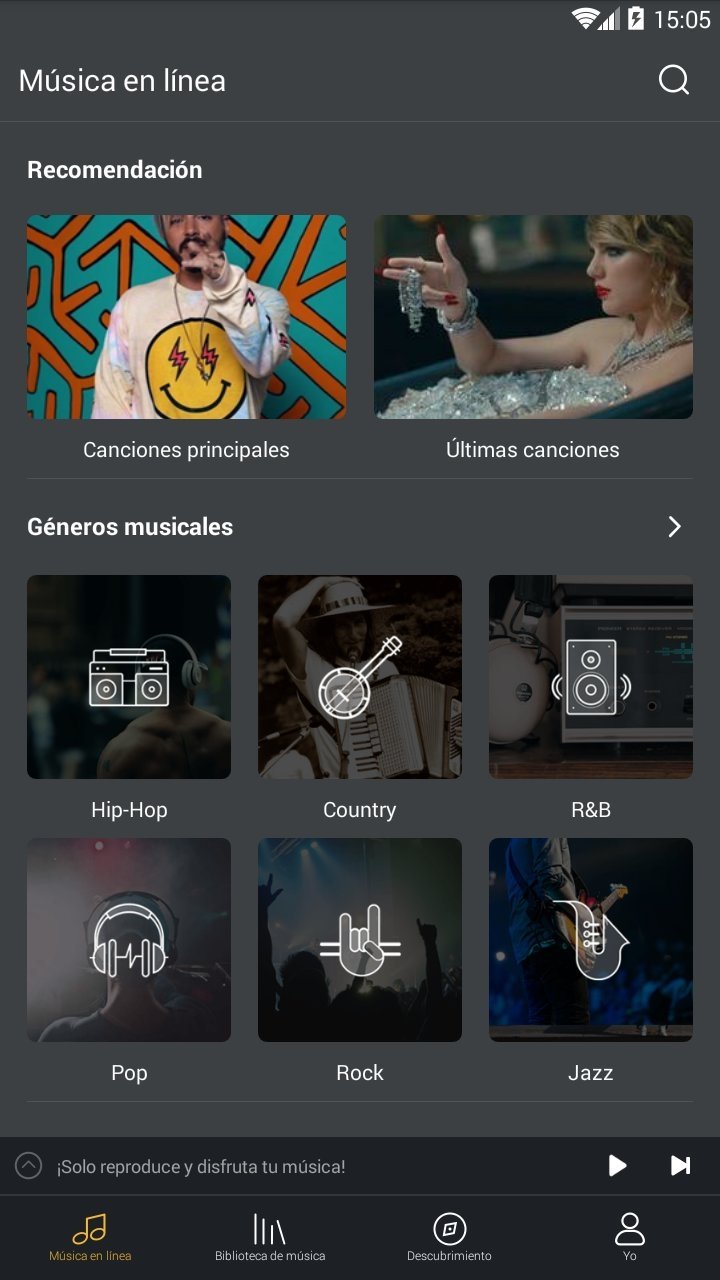Expand the mini player with the up arrow
The height and width of the screenshot is (1280, 720).
[x=29, y=1166]
